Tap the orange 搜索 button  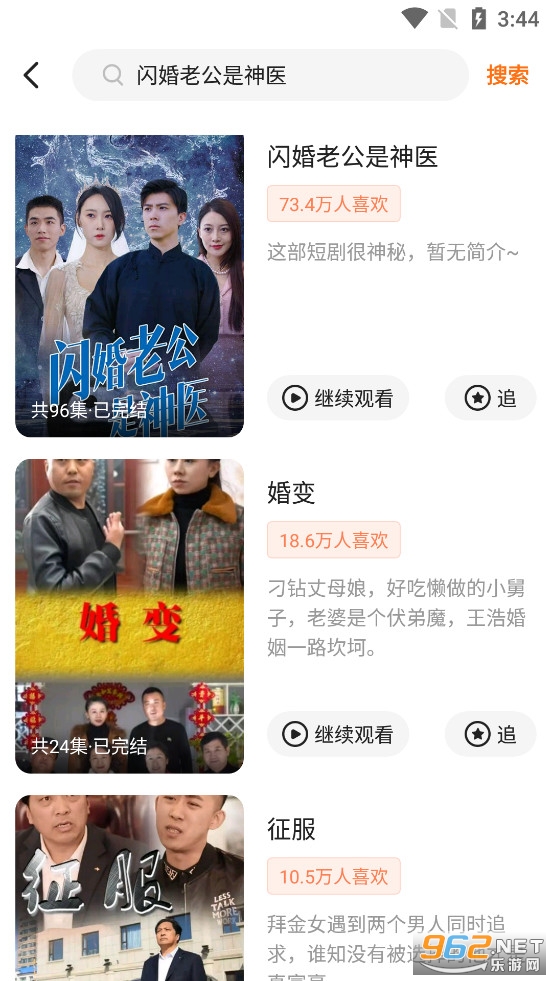point(508,75)
